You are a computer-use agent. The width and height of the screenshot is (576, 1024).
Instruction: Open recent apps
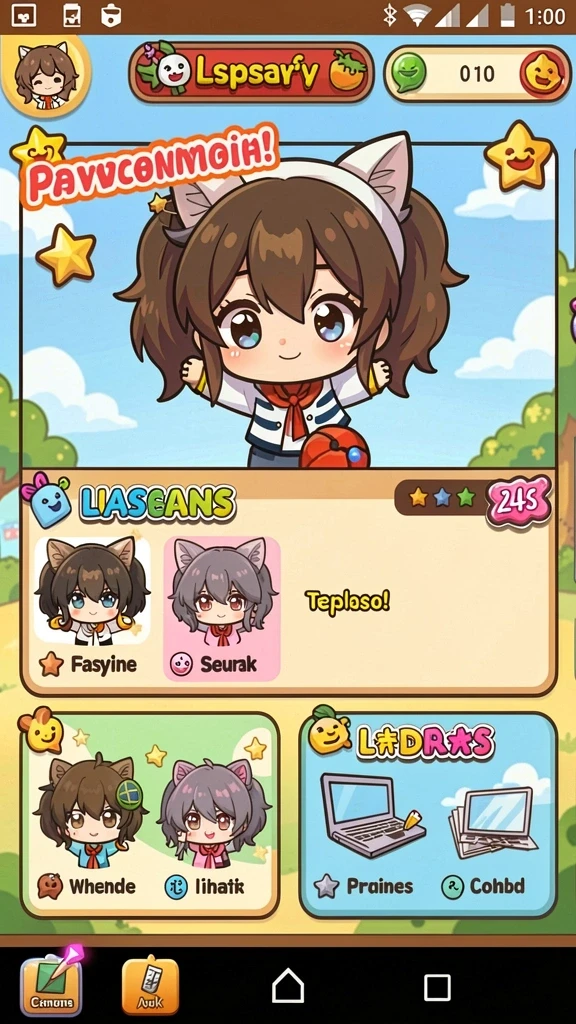point(437,987)
